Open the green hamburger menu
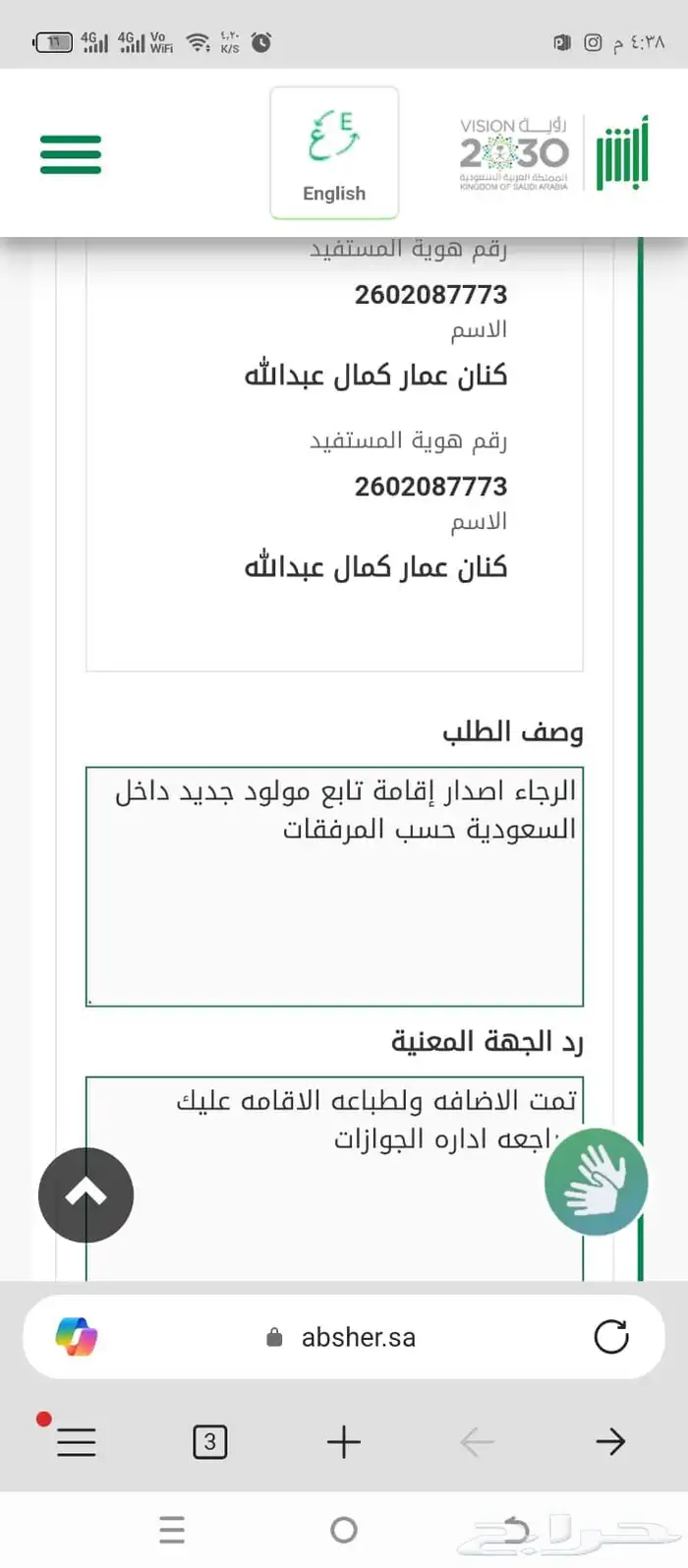Image resolution: width=688 pixels, height=1568 pixels. point(71,154)
